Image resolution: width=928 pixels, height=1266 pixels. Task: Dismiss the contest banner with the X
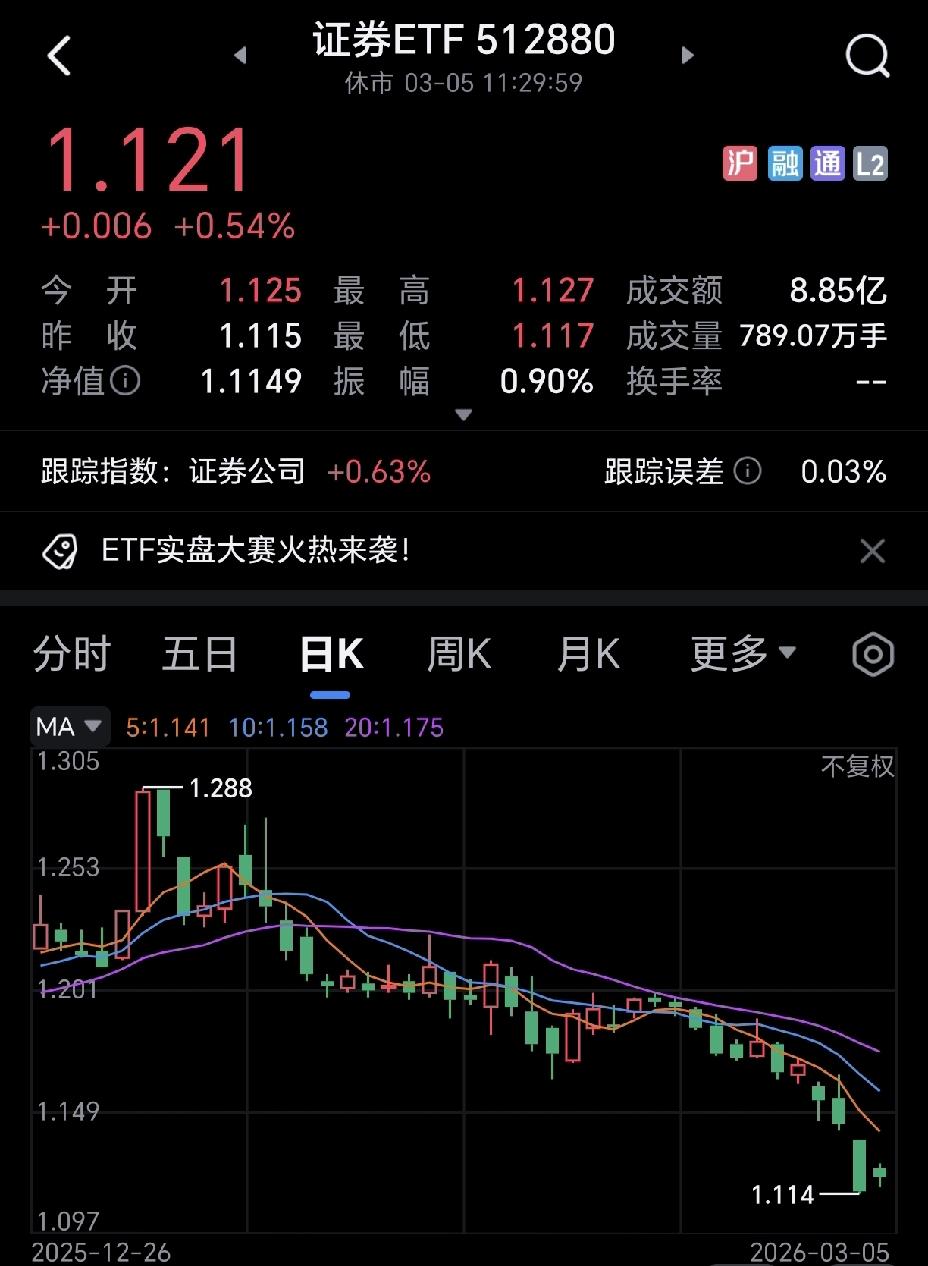coord(872,550)
